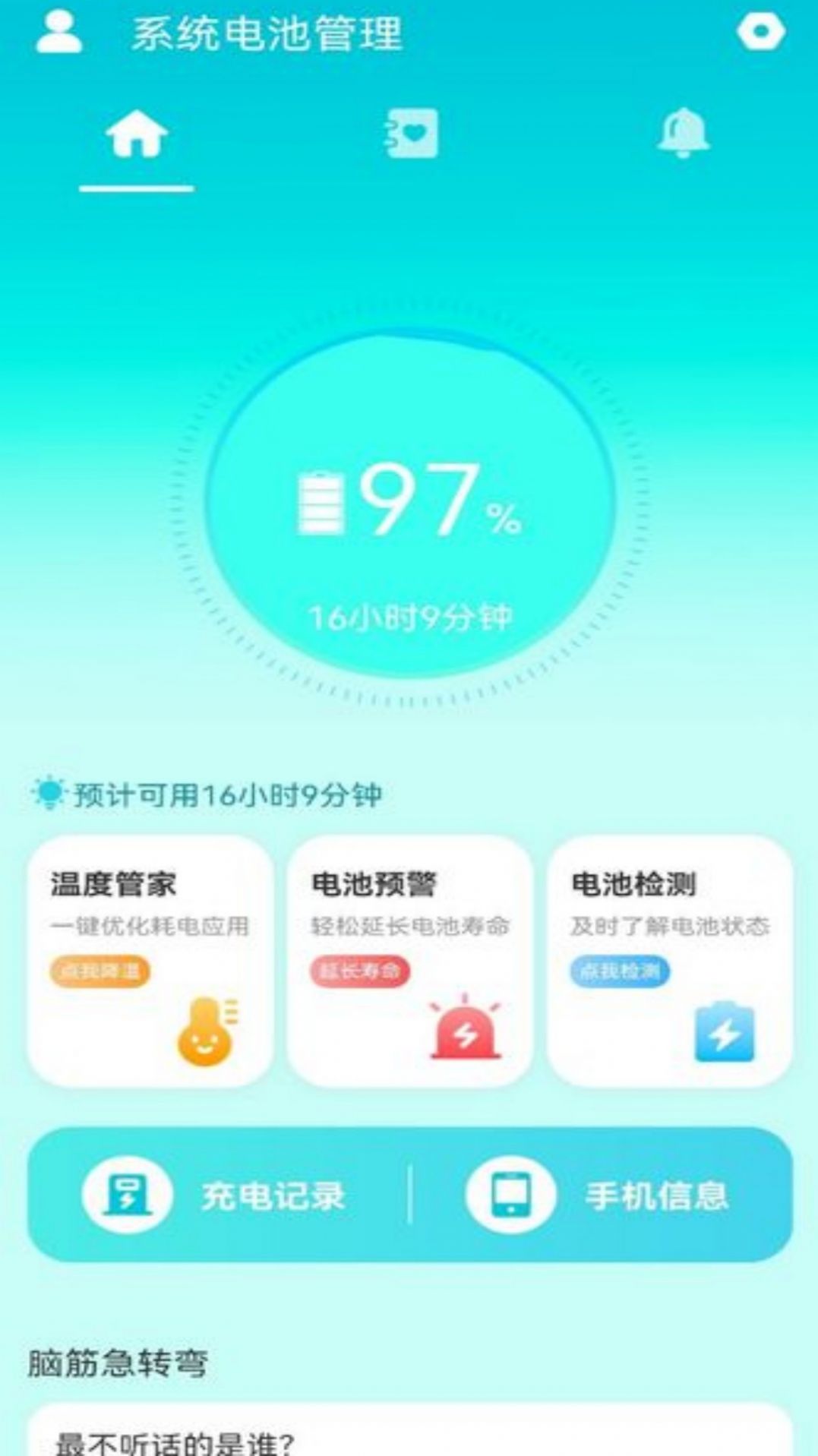The height and width of the screenshot is (1456, 818).
Task: Open the user profile icon
Action: pyautogui.click(x=59, y=32)
